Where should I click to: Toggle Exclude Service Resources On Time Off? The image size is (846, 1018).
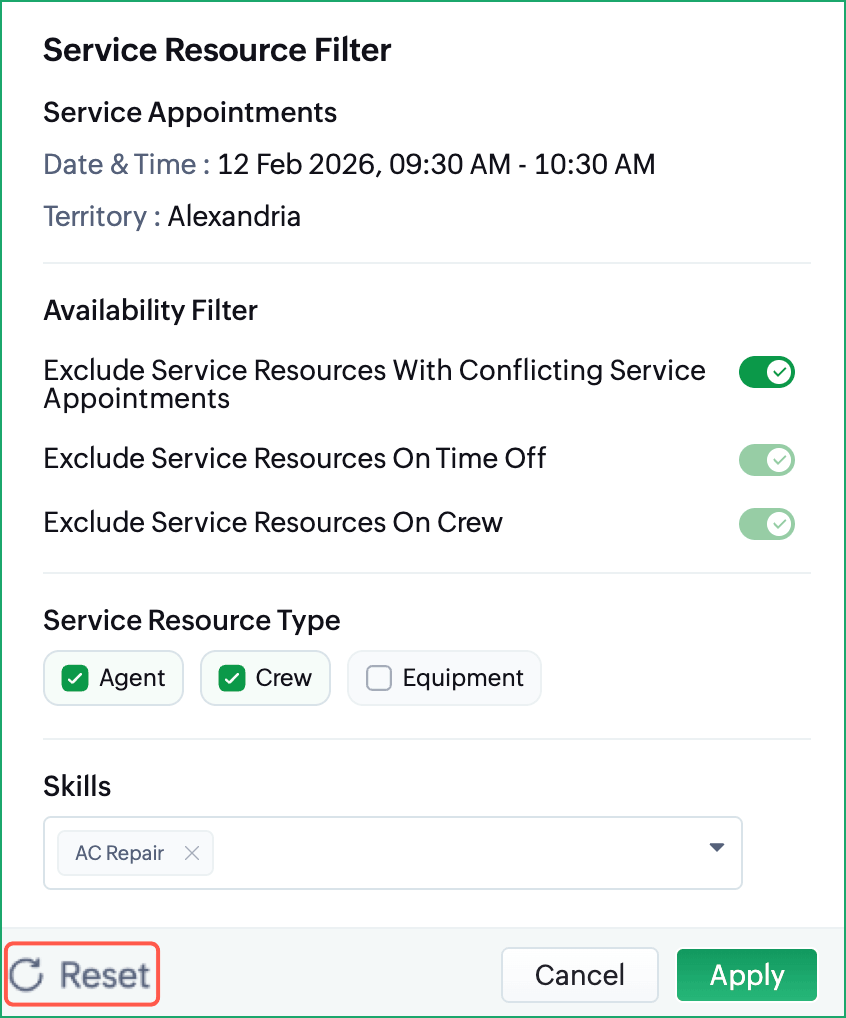pos(766,460)
